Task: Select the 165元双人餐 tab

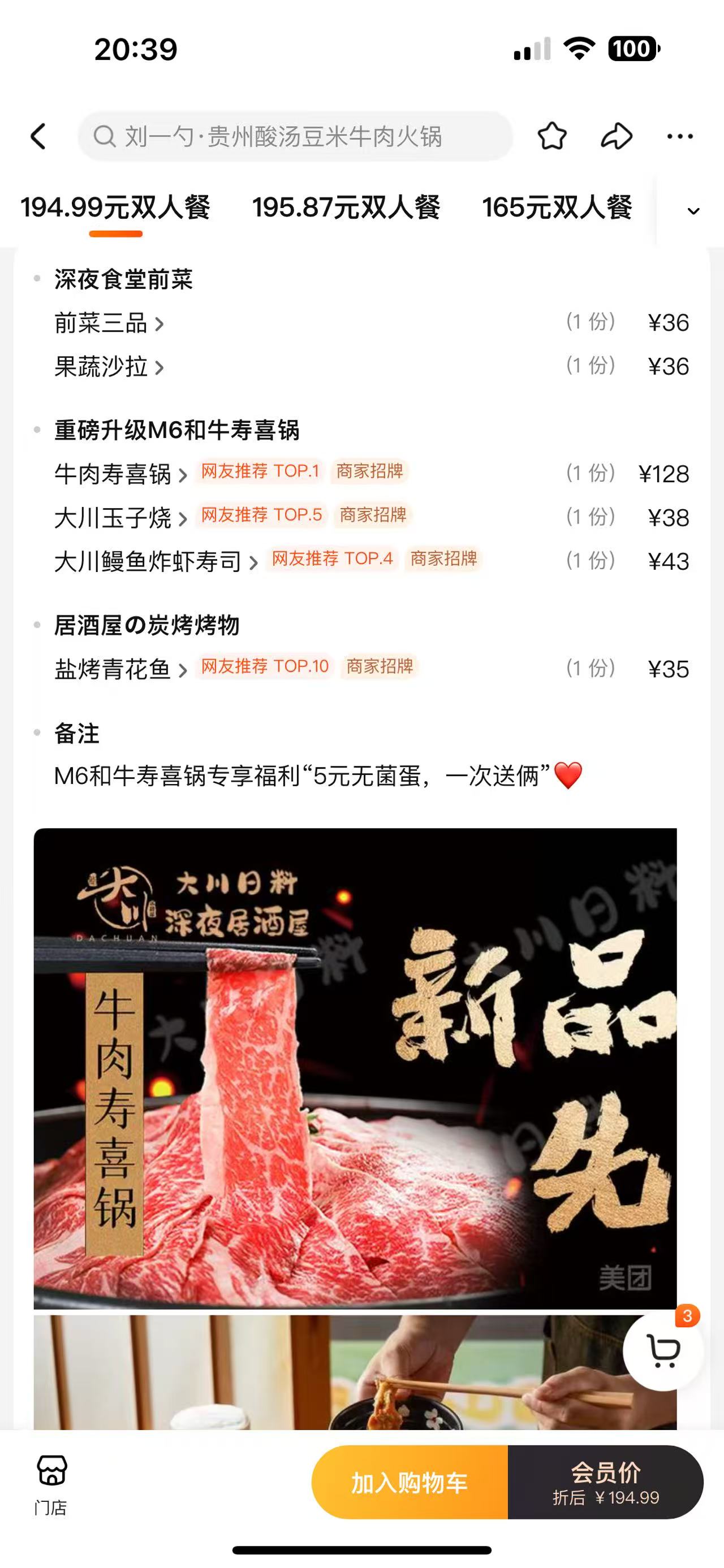Action: pyautogui.click(x=557, y=207)
